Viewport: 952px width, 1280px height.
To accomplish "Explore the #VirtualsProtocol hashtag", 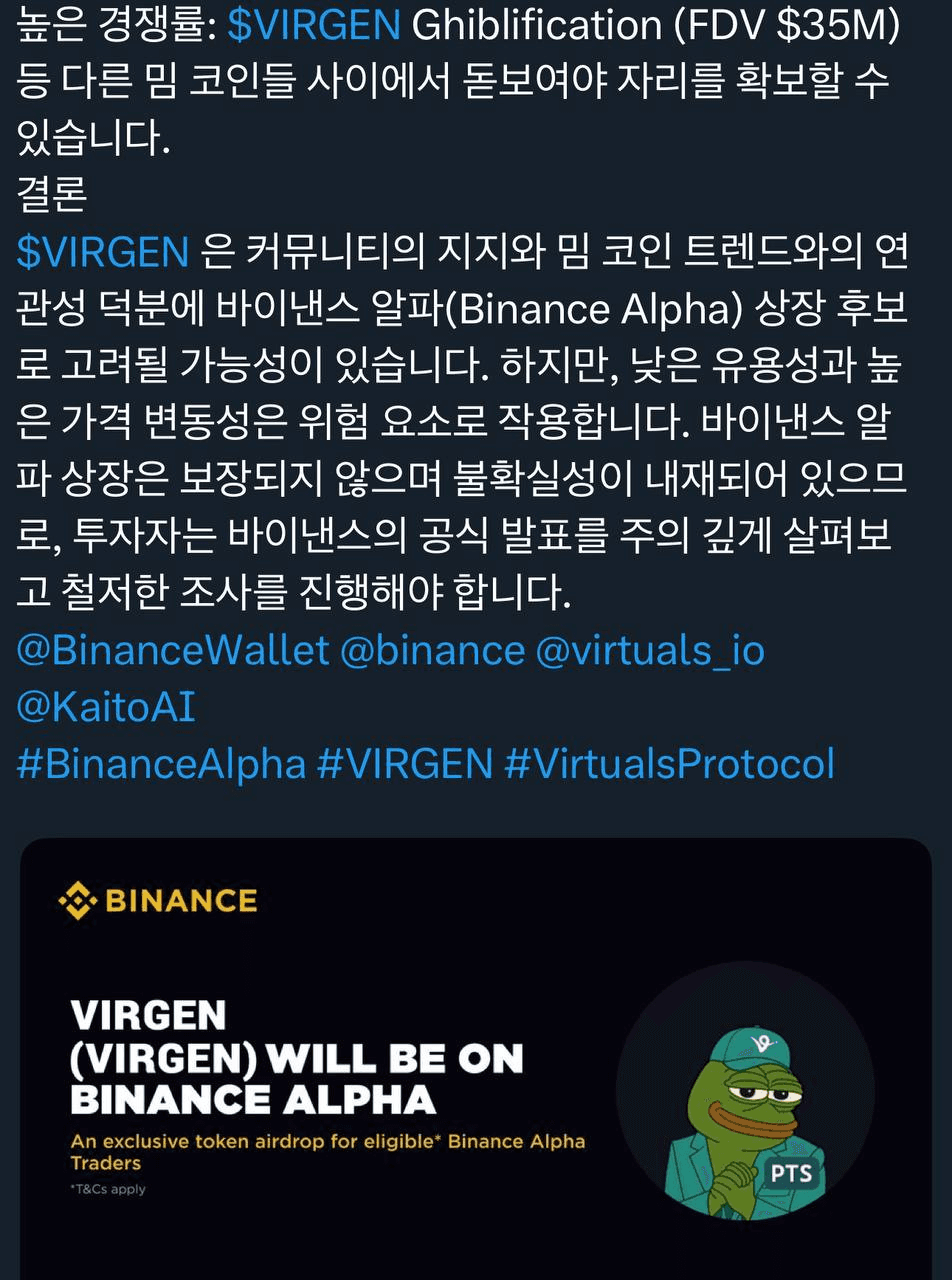I will point(669,765).
